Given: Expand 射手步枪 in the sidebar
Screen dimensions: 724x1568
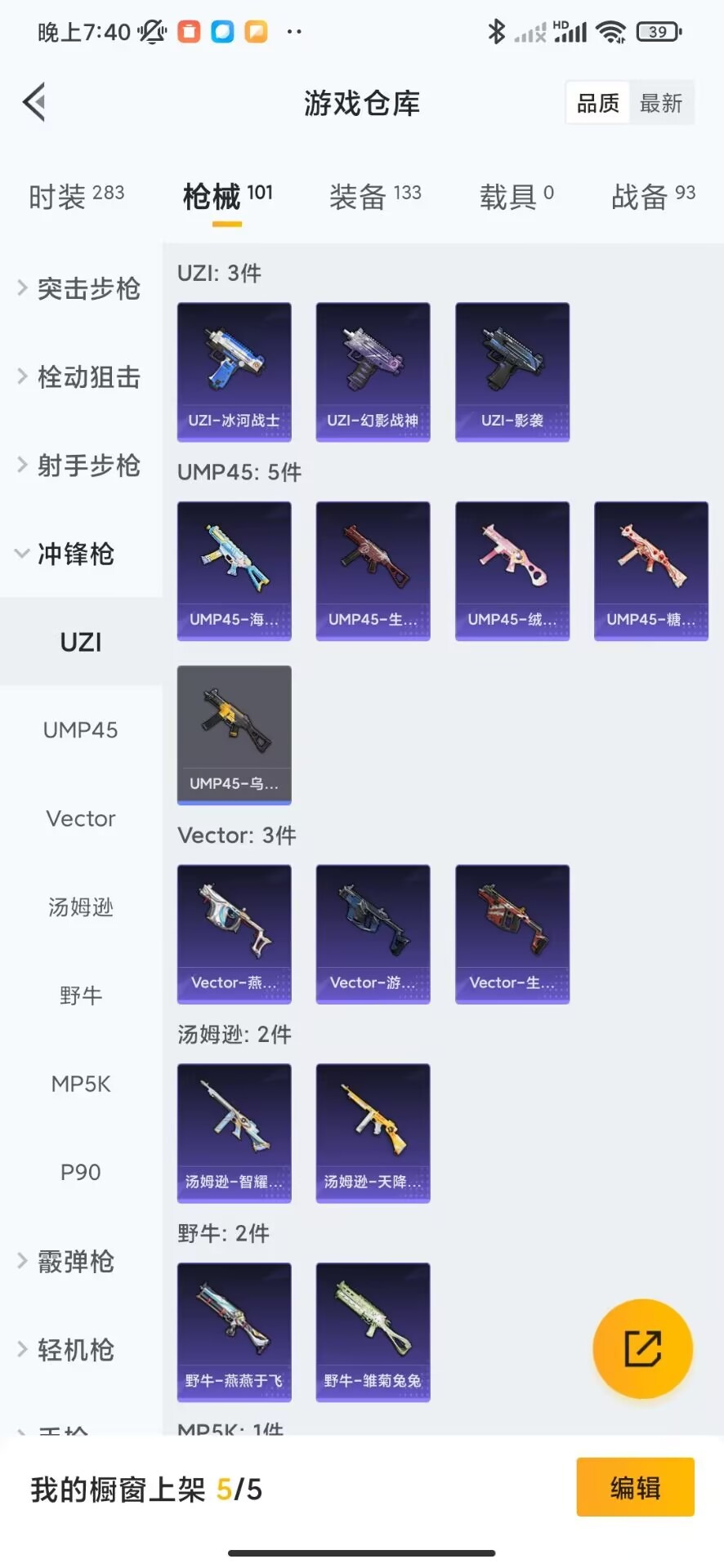Looking at the screenshot, I should [80, 465].
